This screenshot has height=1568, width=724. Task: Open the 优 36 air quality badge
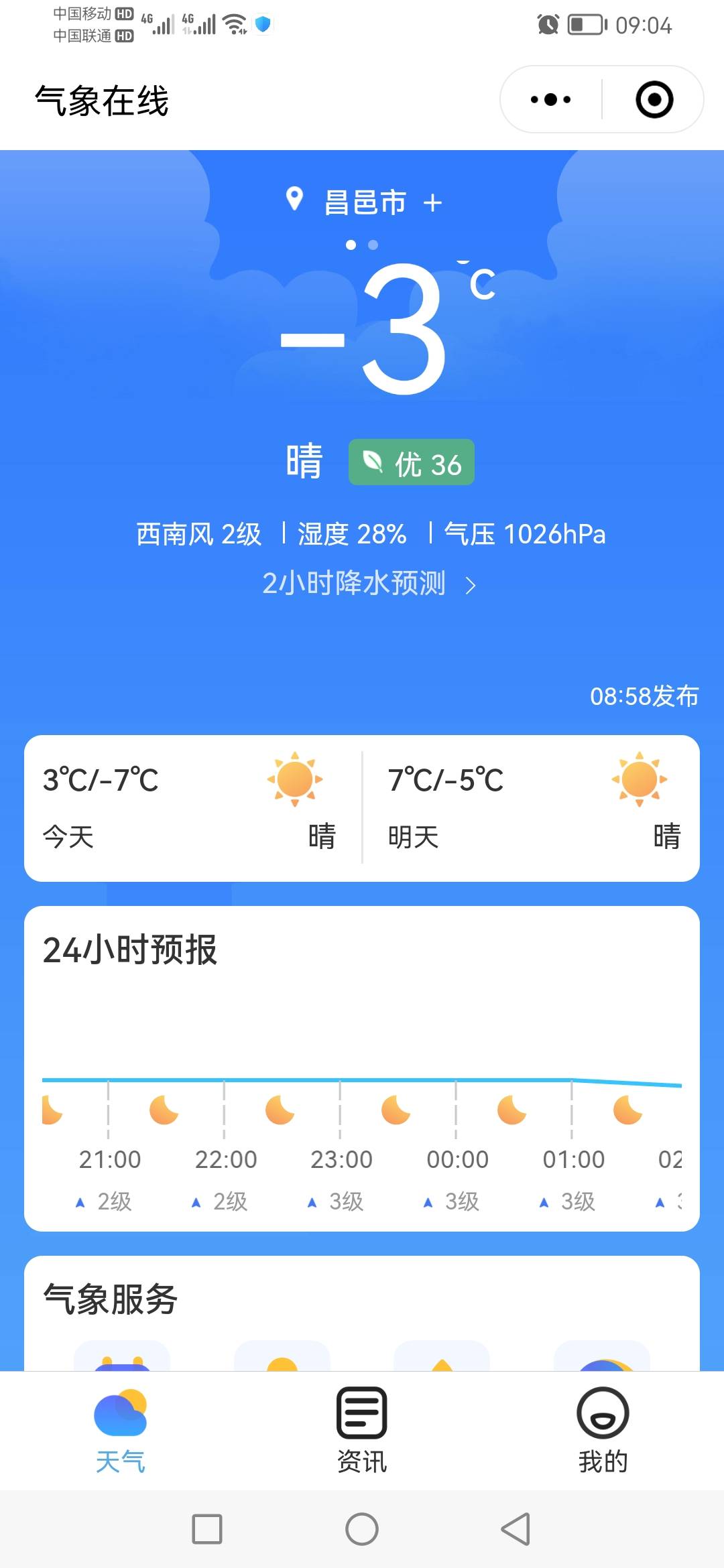[x=411, y=462]
